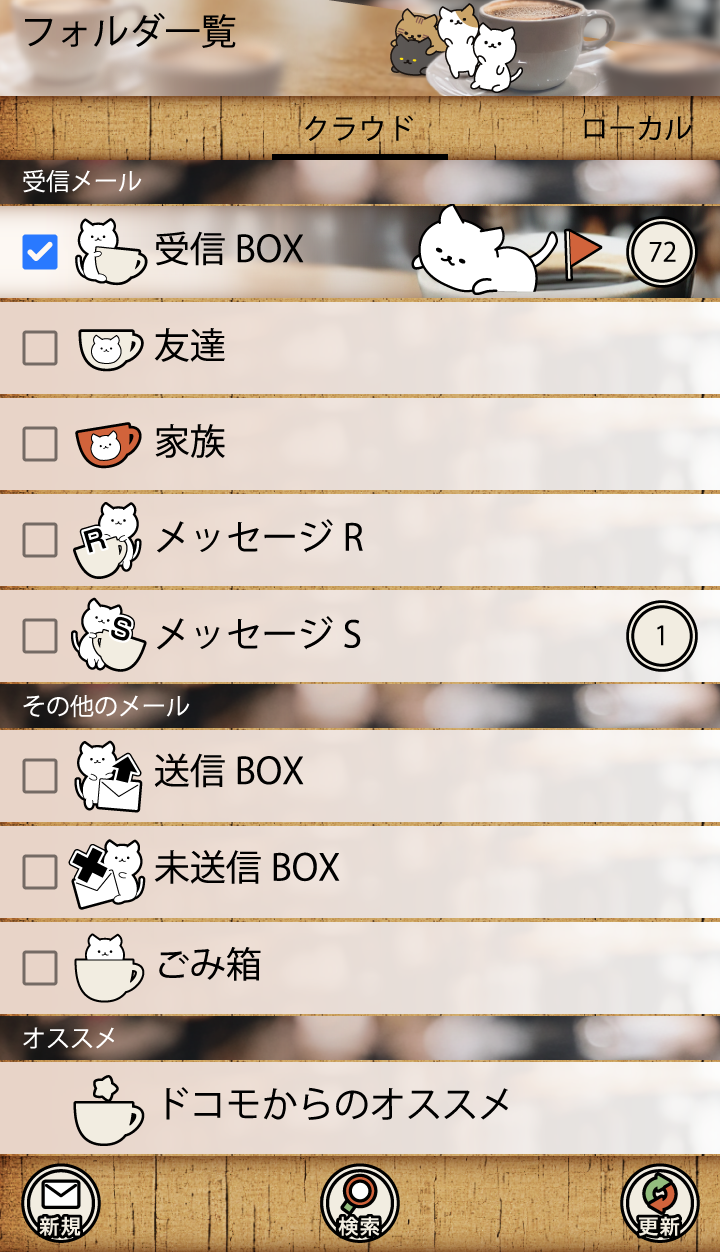Check the 家族 folder checkbox

coord(40,444)
